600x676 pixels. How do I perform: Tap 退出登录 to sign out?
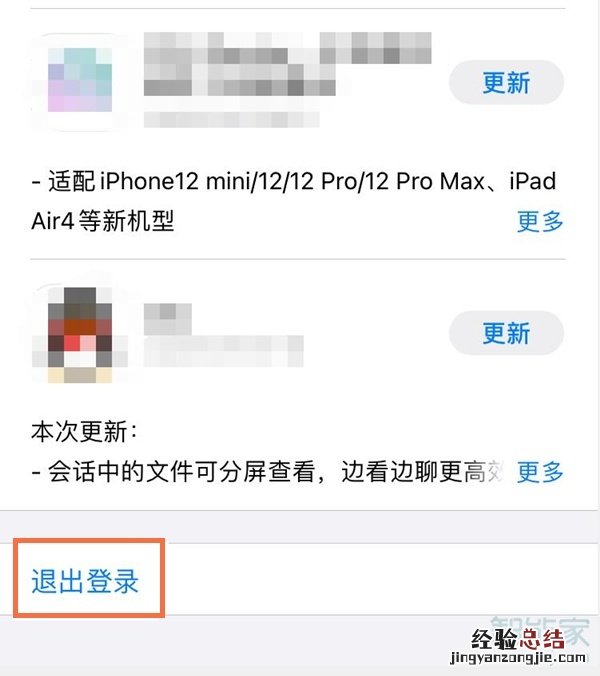coord(85,581)
